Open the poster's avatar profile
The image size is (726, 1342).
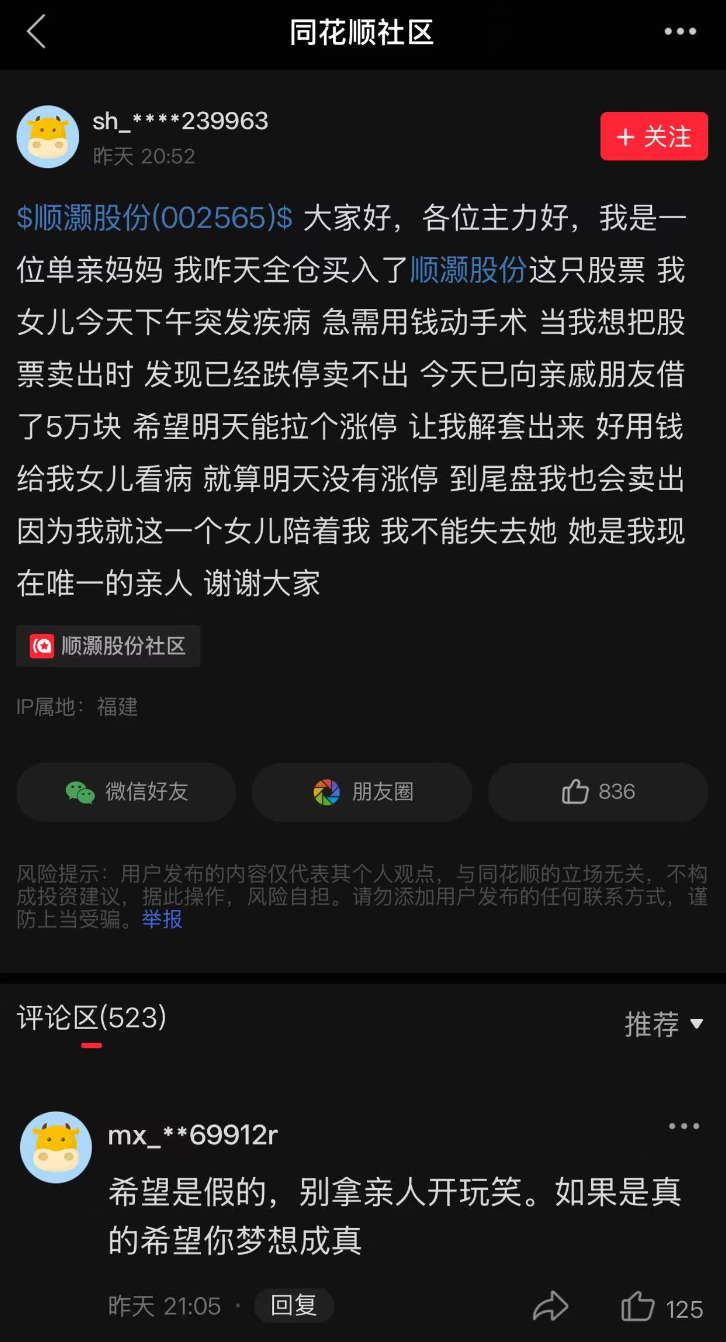48,136
